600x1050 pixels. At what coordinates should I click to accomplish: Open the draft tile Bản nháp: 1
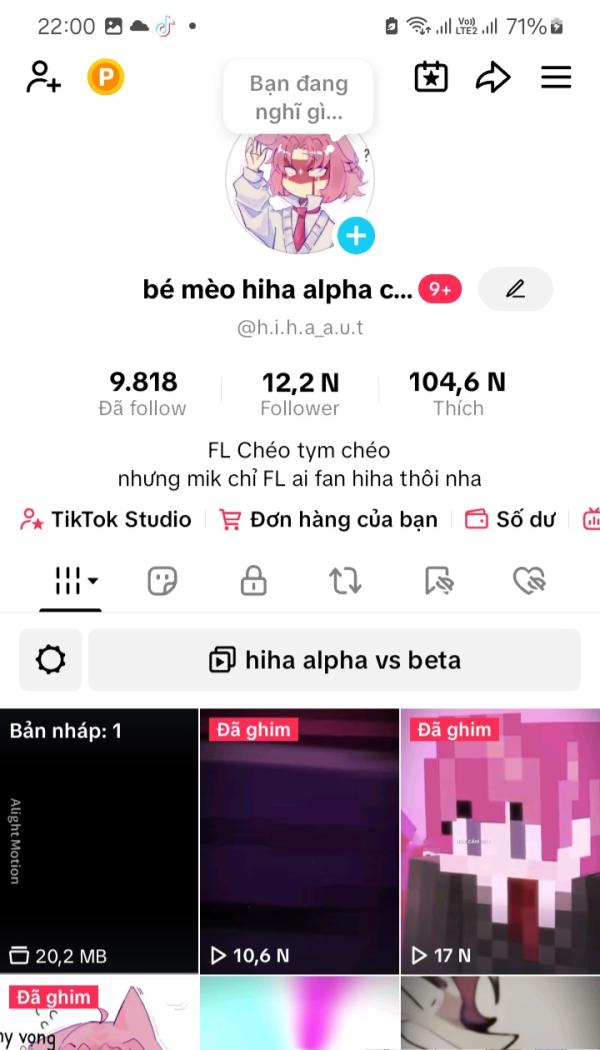[99, 840]
